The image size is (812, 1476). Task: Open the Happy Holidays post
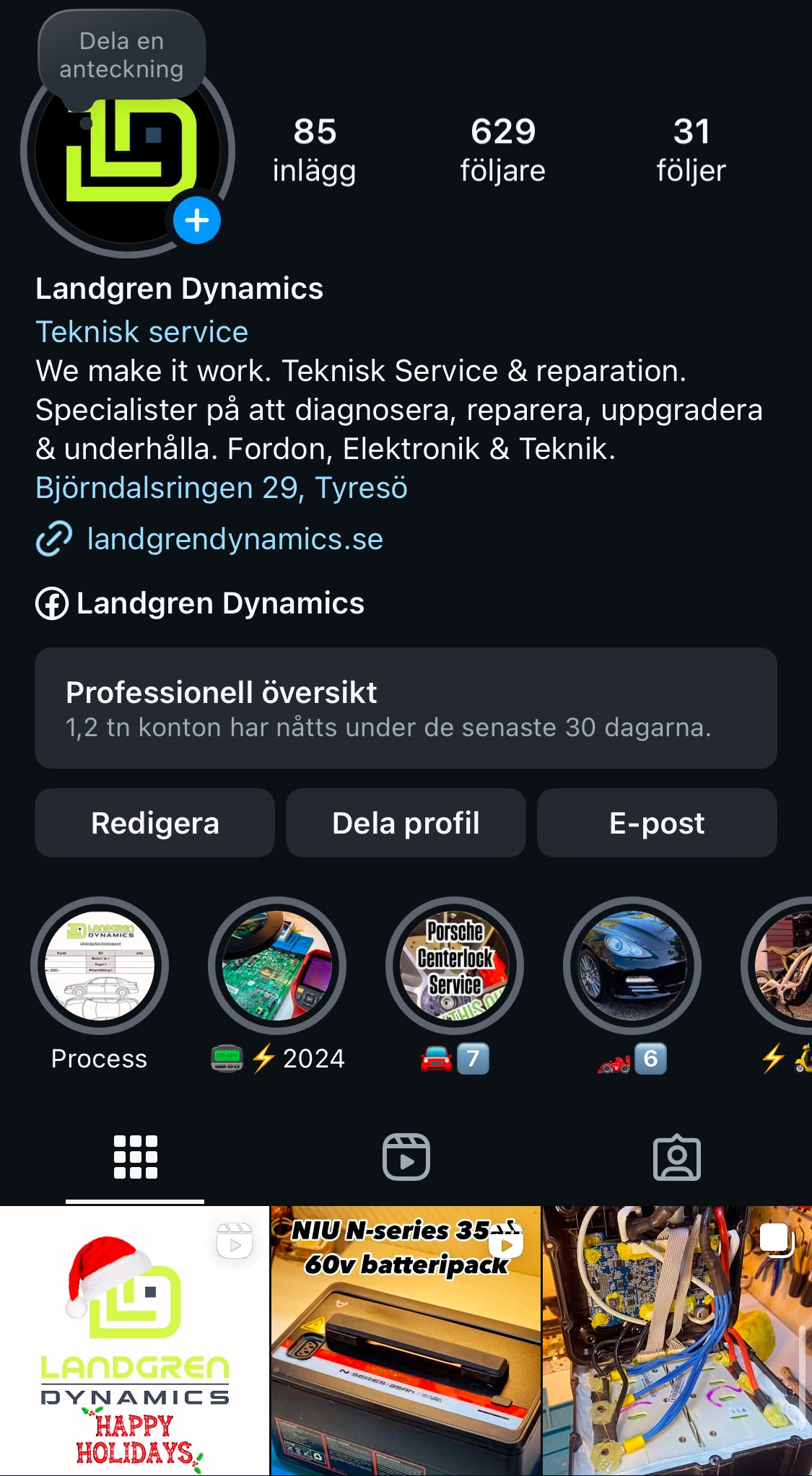[134, 1340]
